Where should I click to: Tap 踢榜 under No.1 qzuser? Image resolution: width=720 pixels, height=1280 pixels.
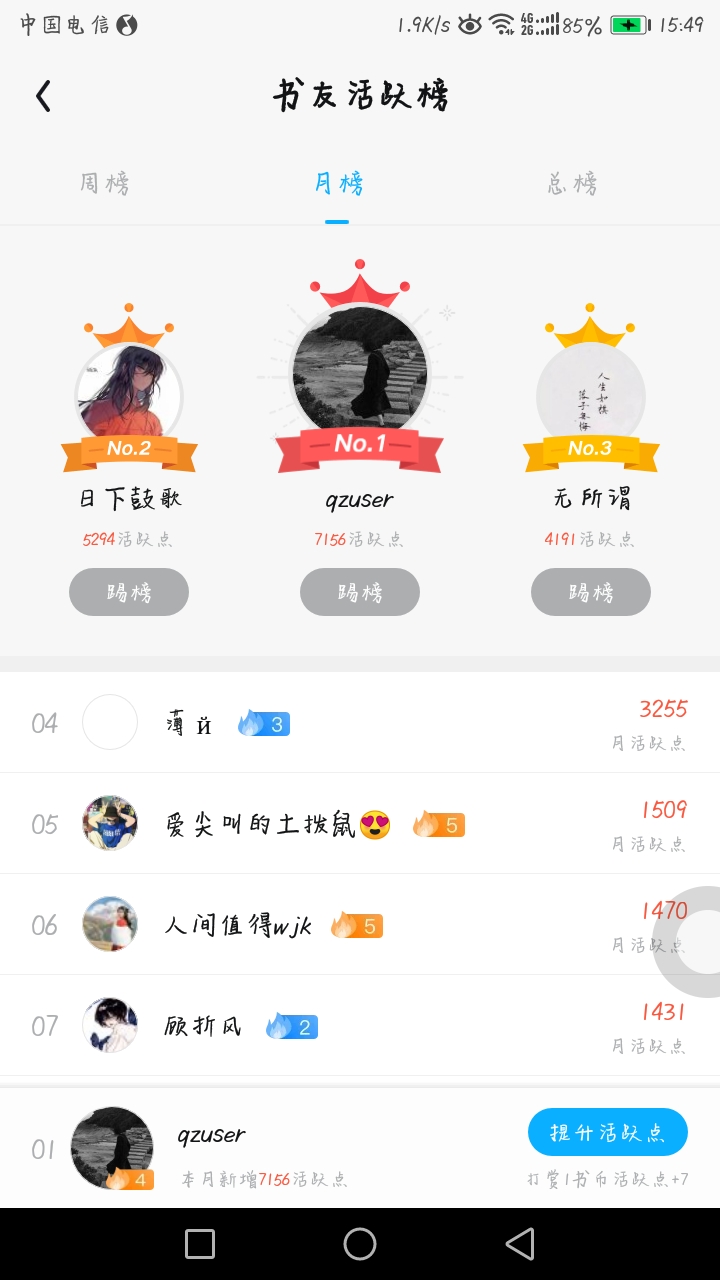pos(360,592)
